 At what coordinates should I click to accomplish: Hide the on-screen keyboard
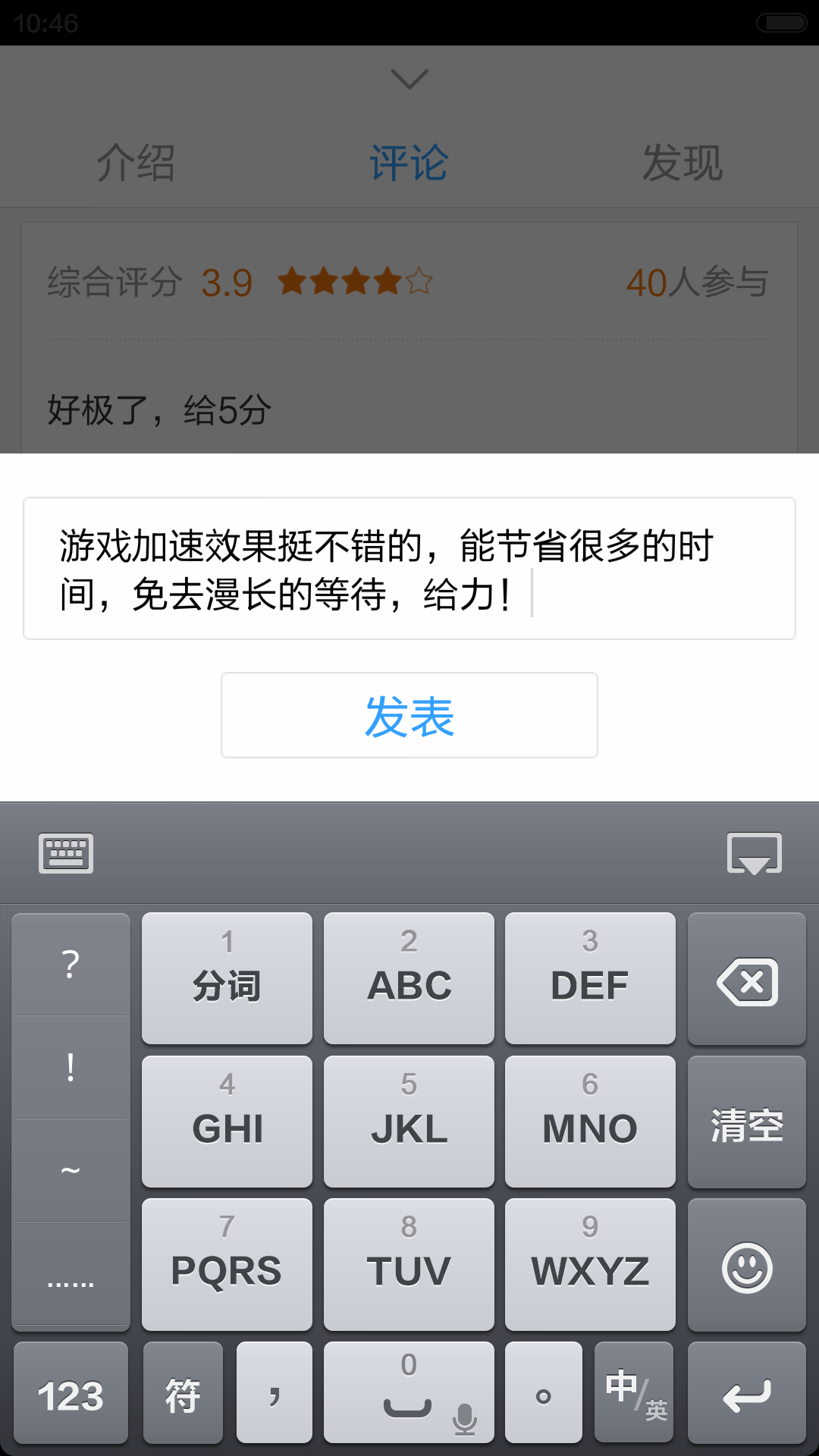click(754, 853)
